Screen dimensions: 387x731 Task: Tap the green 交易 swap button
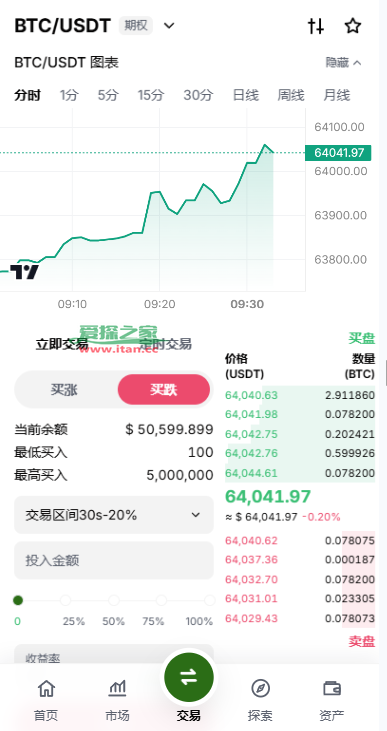pos(189,677)
